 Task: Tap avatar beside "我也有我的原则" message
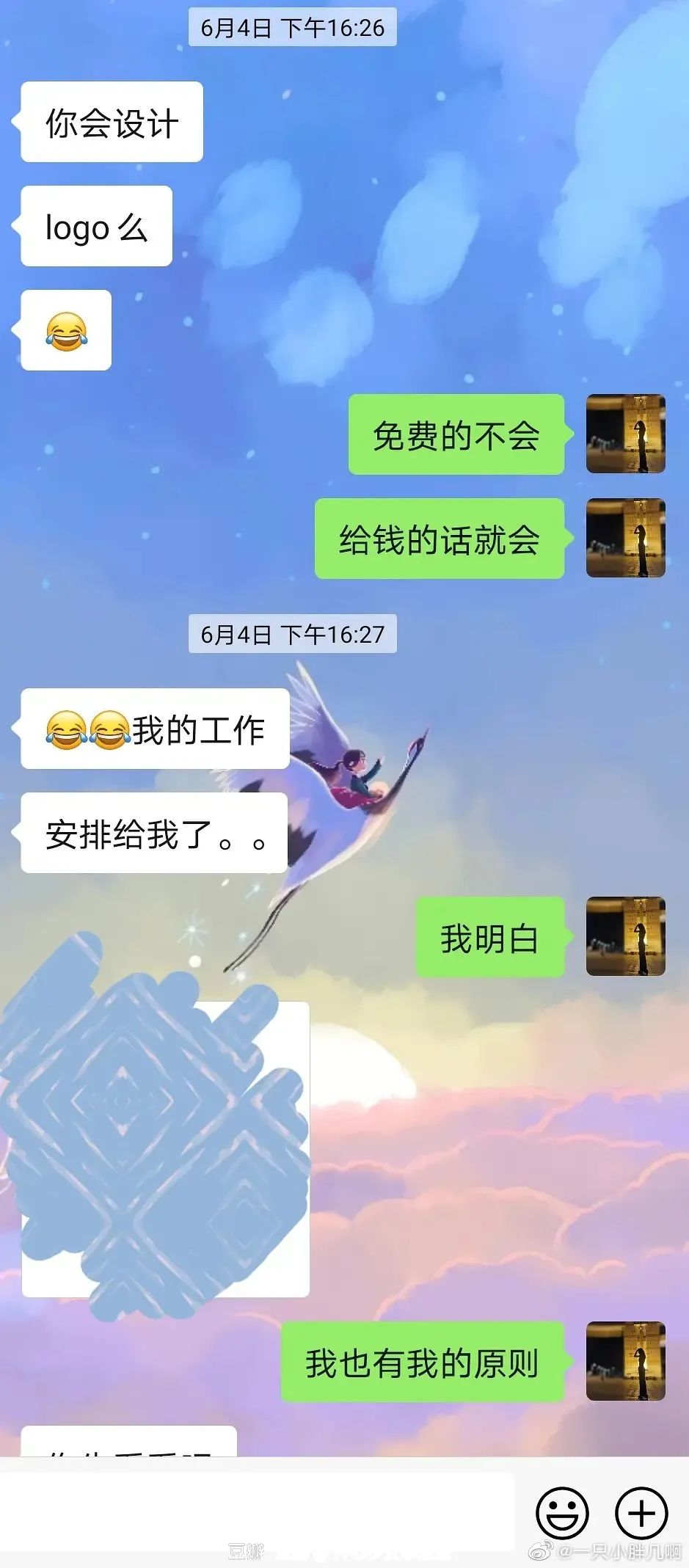pyautogui.click(x=625, y=1361)
